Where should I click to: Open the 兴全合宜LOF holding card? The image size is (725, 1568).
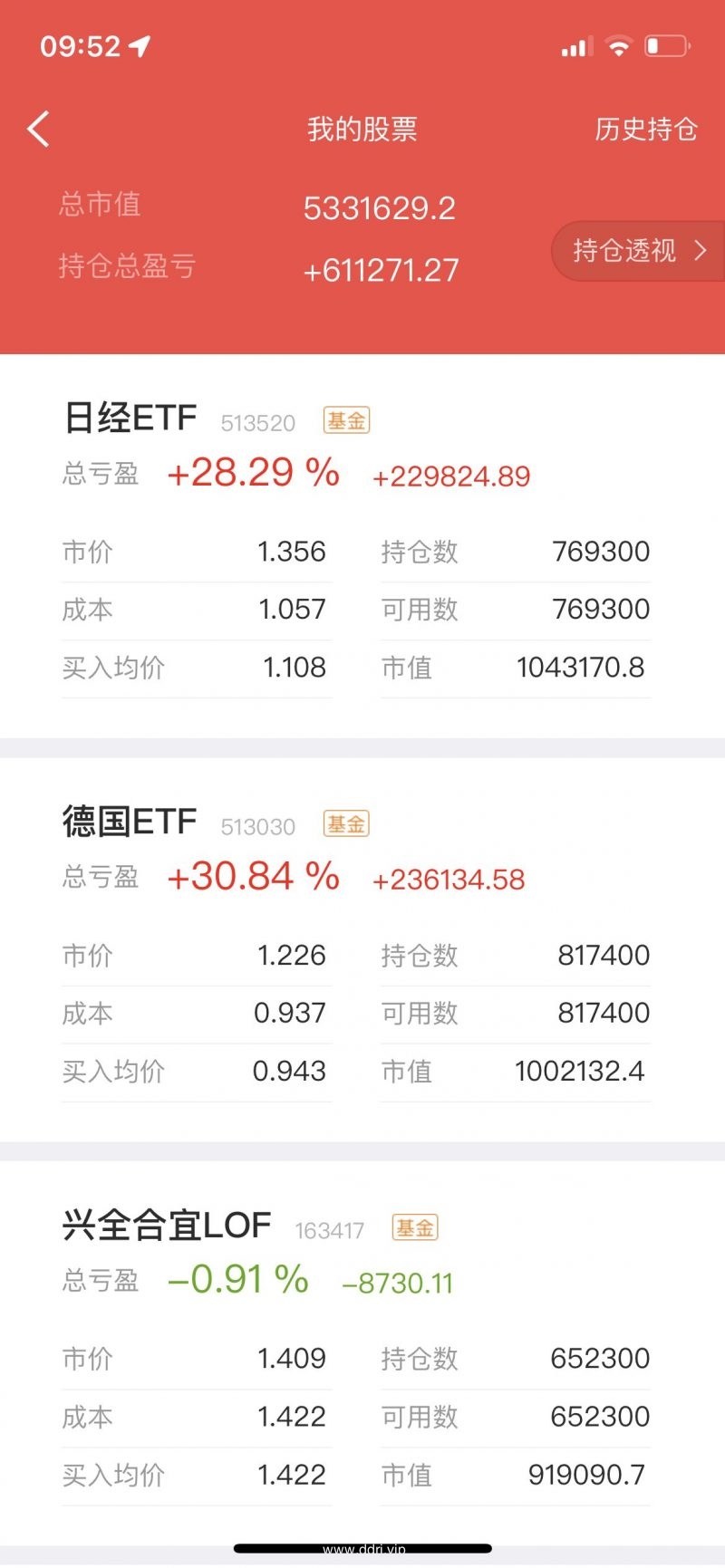click(362, 1354)
